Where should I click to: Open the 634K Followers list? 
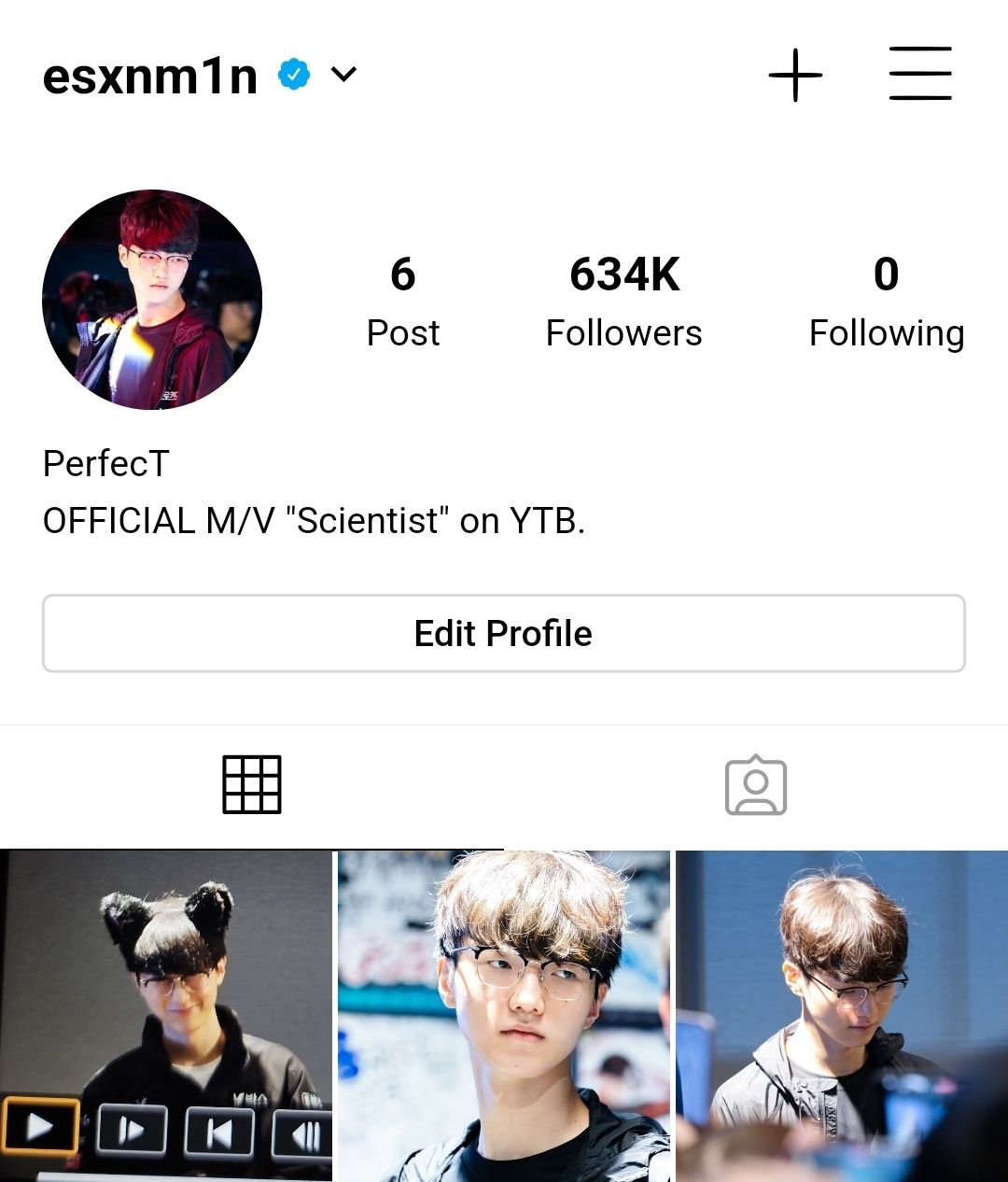click(x=623, y=301)
